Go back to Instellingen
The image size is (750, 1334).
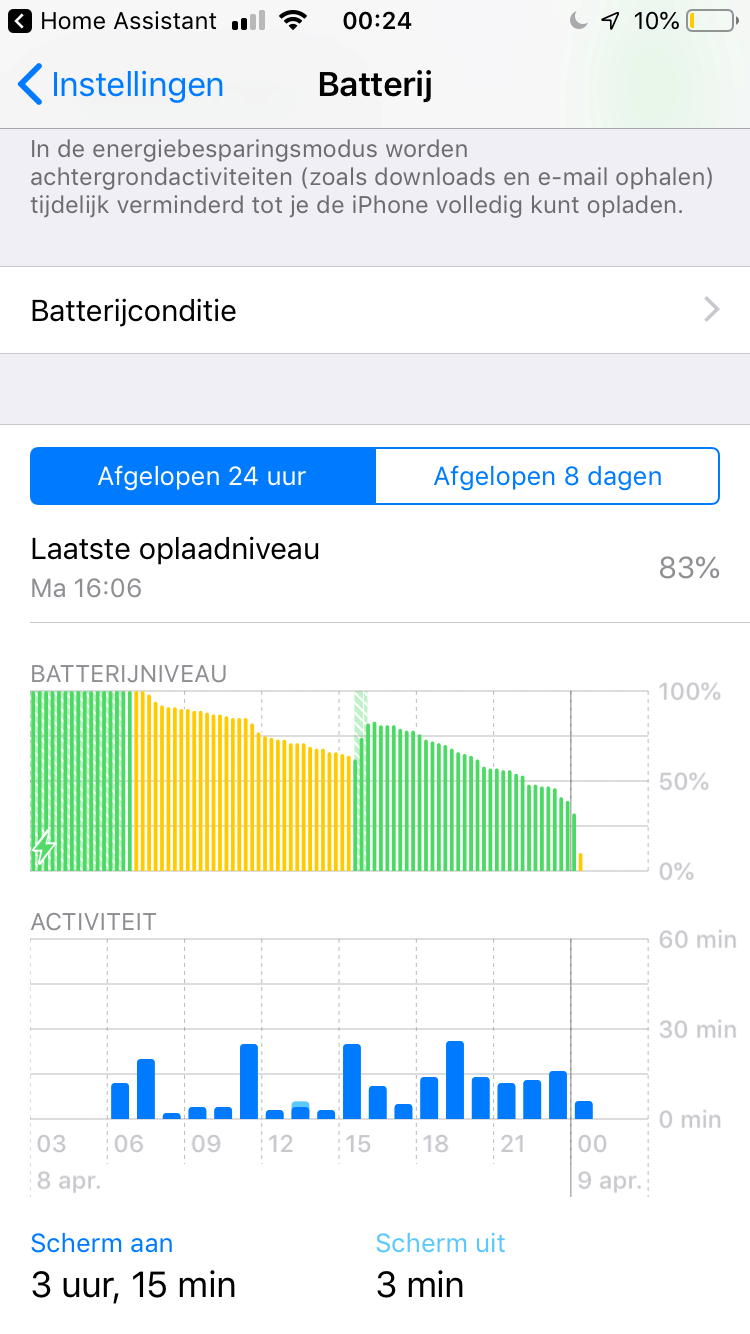click(x=120, y=85)
